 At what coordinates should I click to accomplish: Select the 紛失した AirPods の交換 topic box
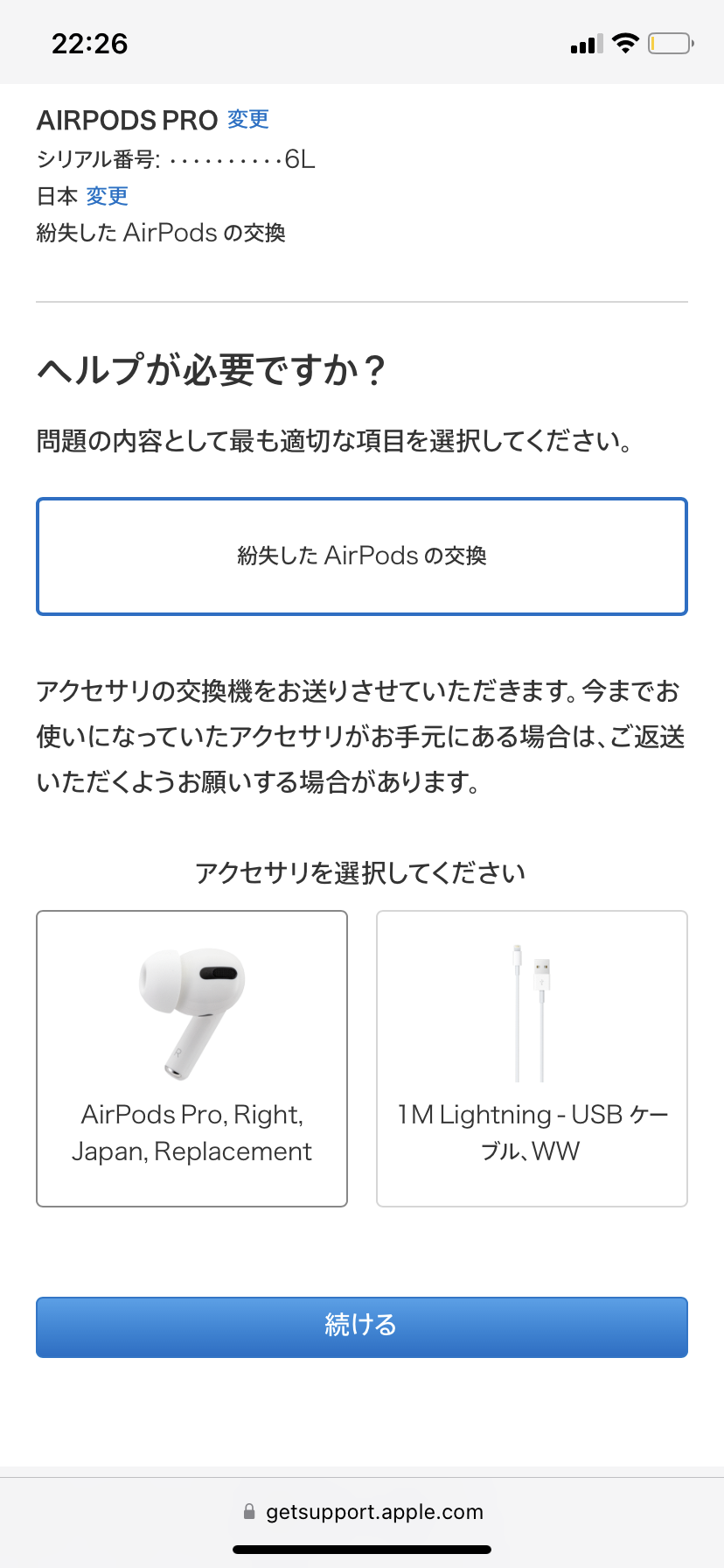click(x=361, y=556)
